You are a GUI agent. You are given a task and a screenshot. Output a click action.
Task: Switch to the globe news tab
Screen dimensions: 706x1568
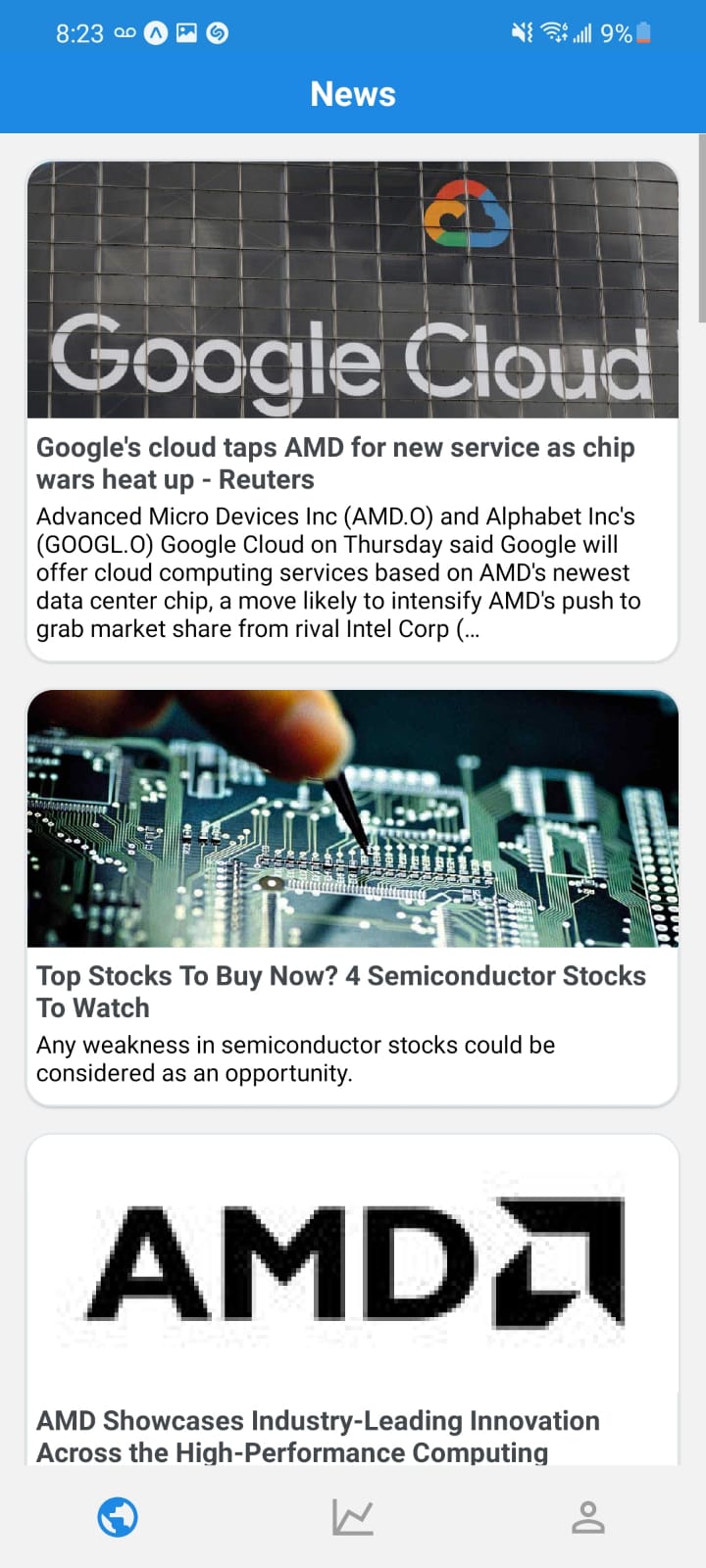[118, 1517]
